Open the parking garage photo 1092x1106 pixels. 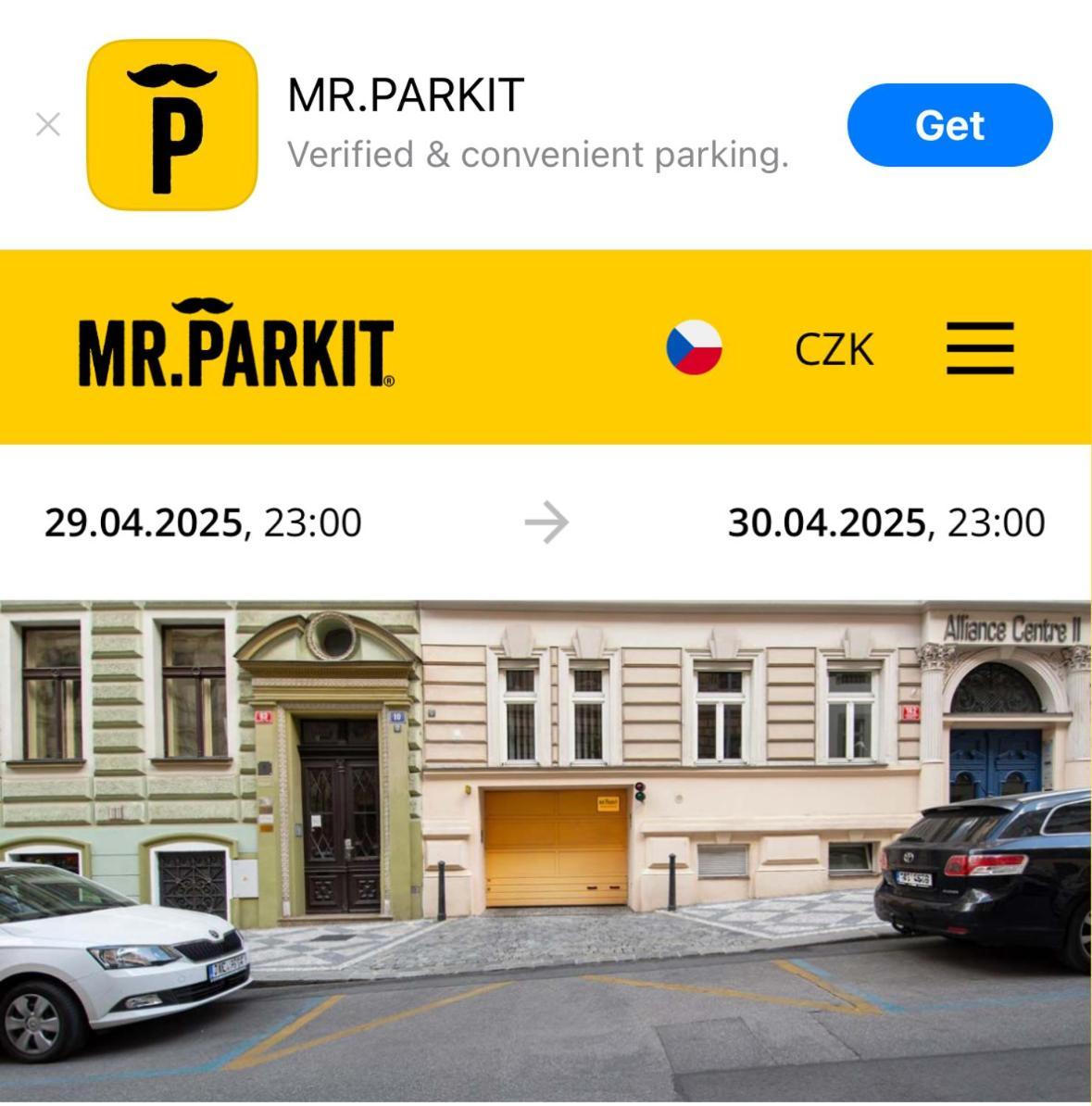click(546, 848)
